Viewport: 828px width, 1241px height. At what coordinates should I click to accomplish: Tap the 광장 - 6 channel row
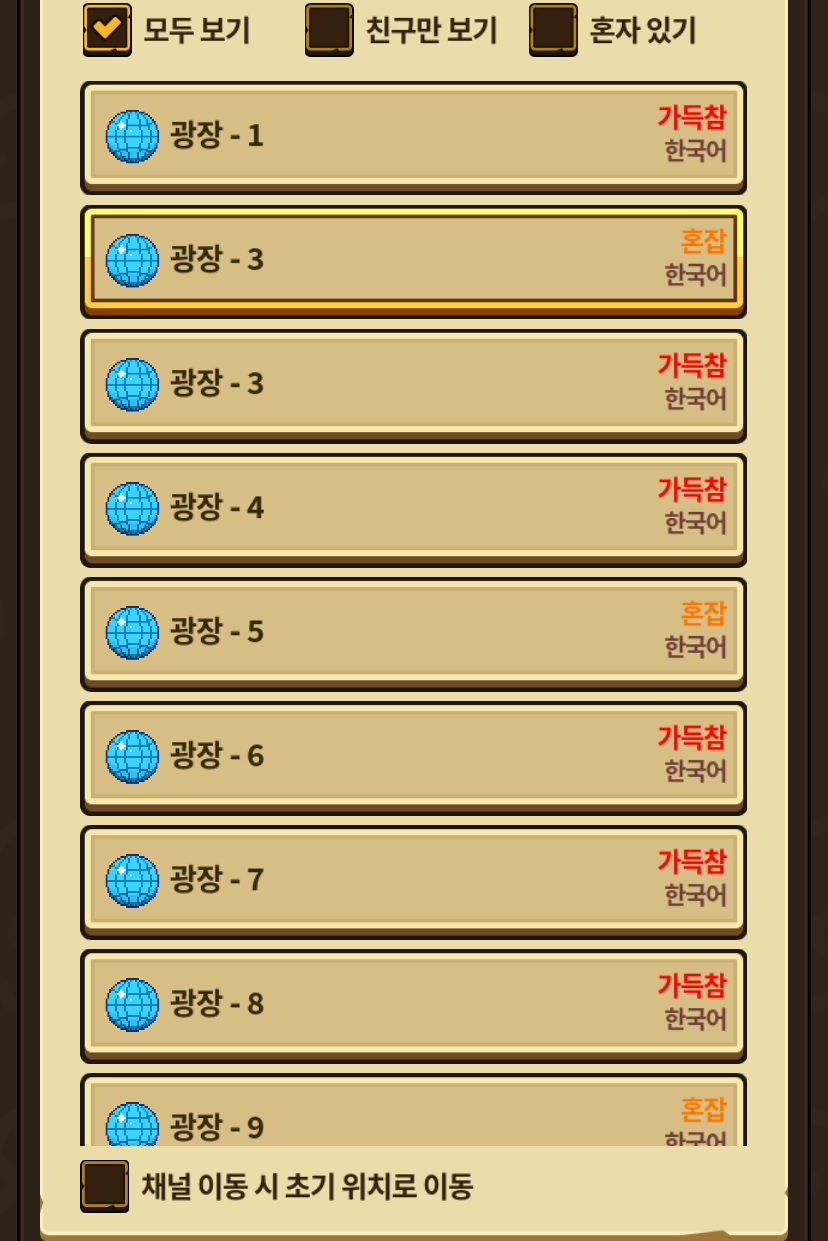click(x=413, y=756)
